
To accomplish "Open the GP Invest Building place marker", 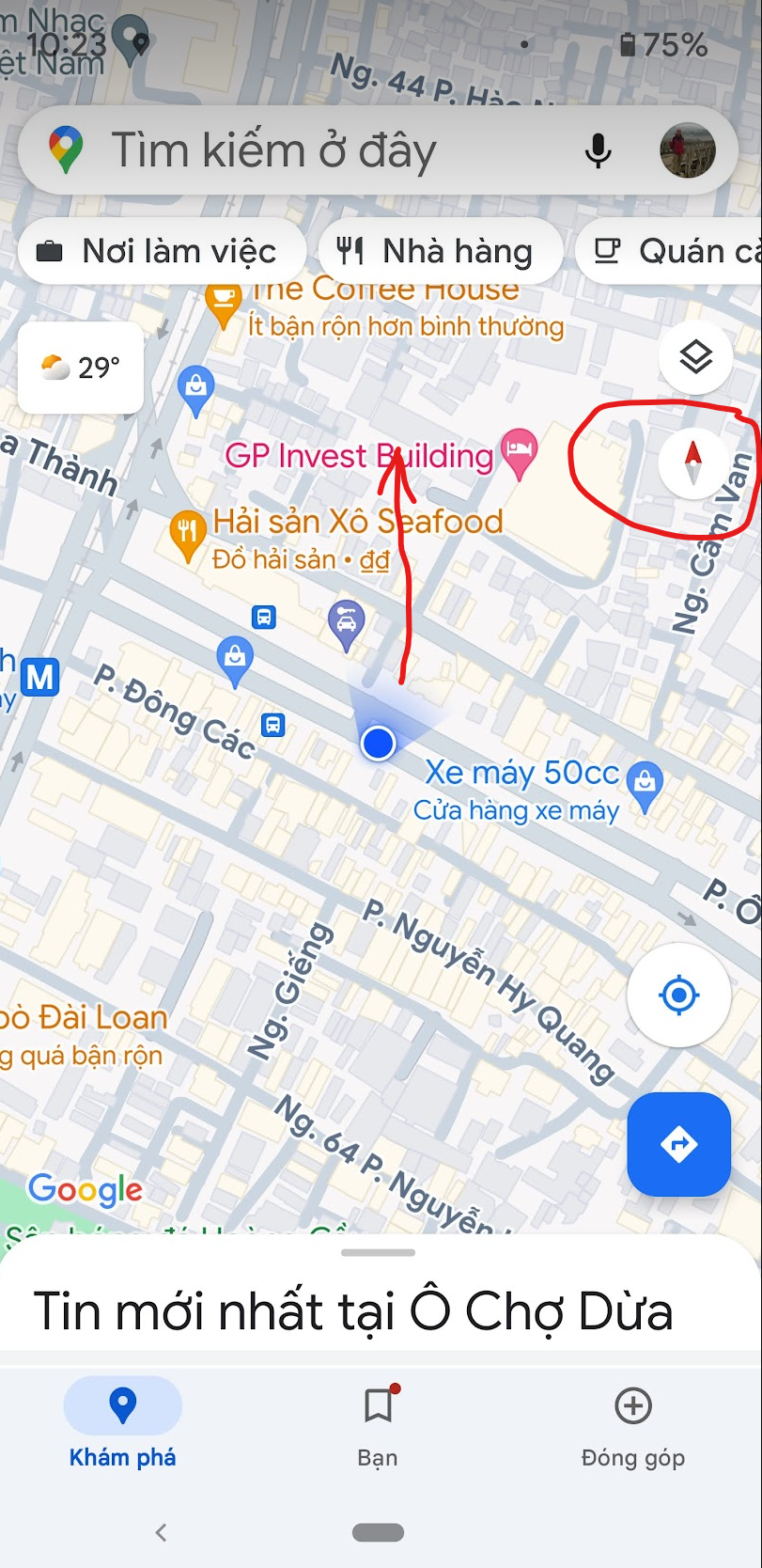I will click(519, 449).
